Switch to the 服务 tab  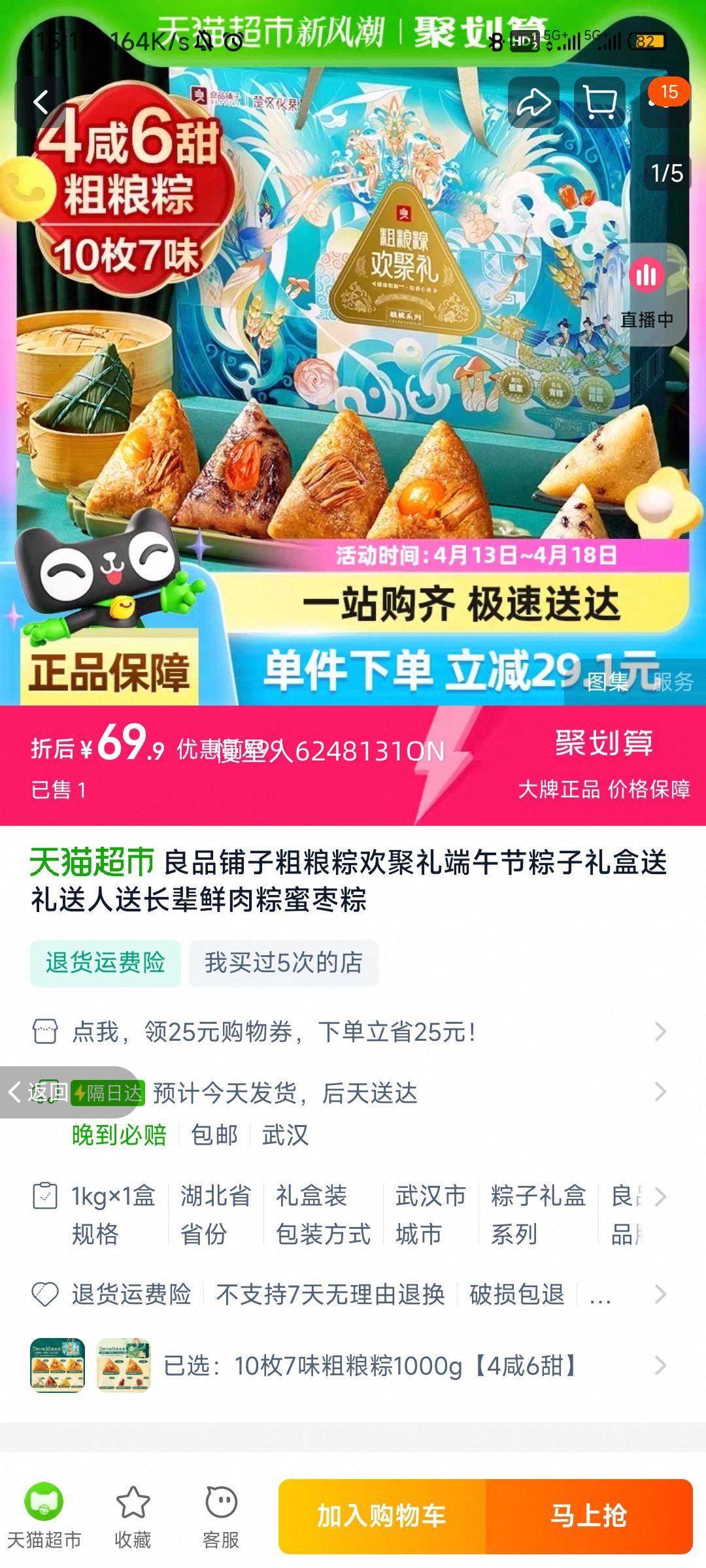click(673, 681)
